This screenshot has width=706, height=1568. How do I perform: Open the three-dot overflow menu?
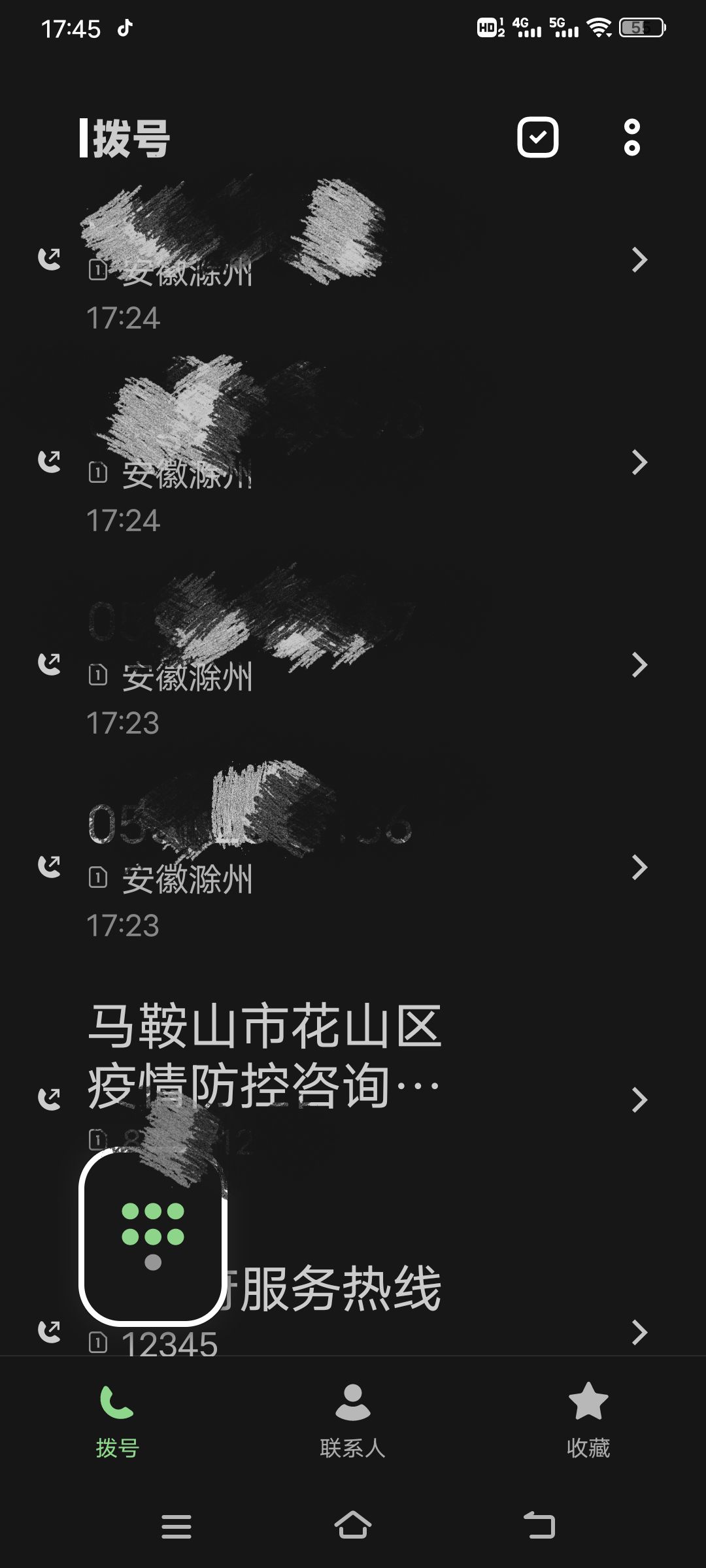(631, 137)
